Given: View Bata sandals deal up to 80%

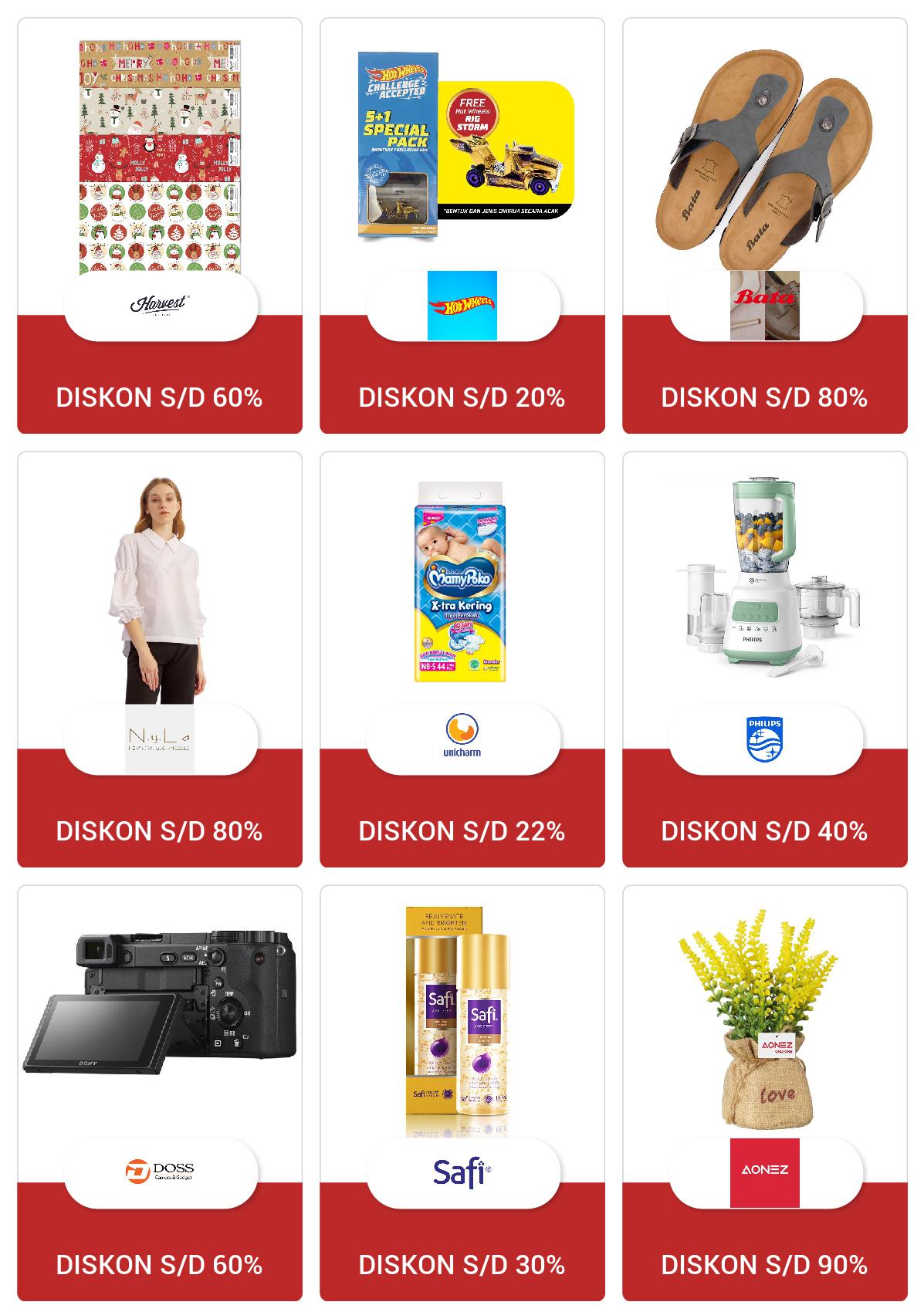Looking at the screenshot, I should pos(765,225).
